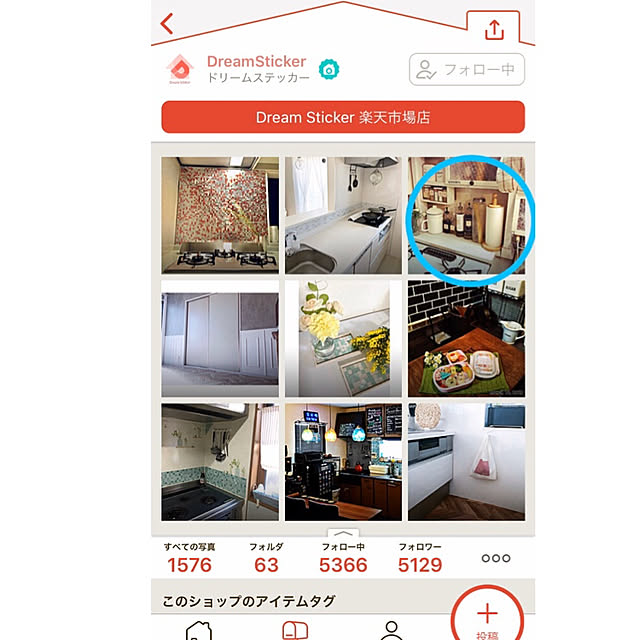Open the white kitchen sink photo
This screenshot has width=640, height=640.
343,214
